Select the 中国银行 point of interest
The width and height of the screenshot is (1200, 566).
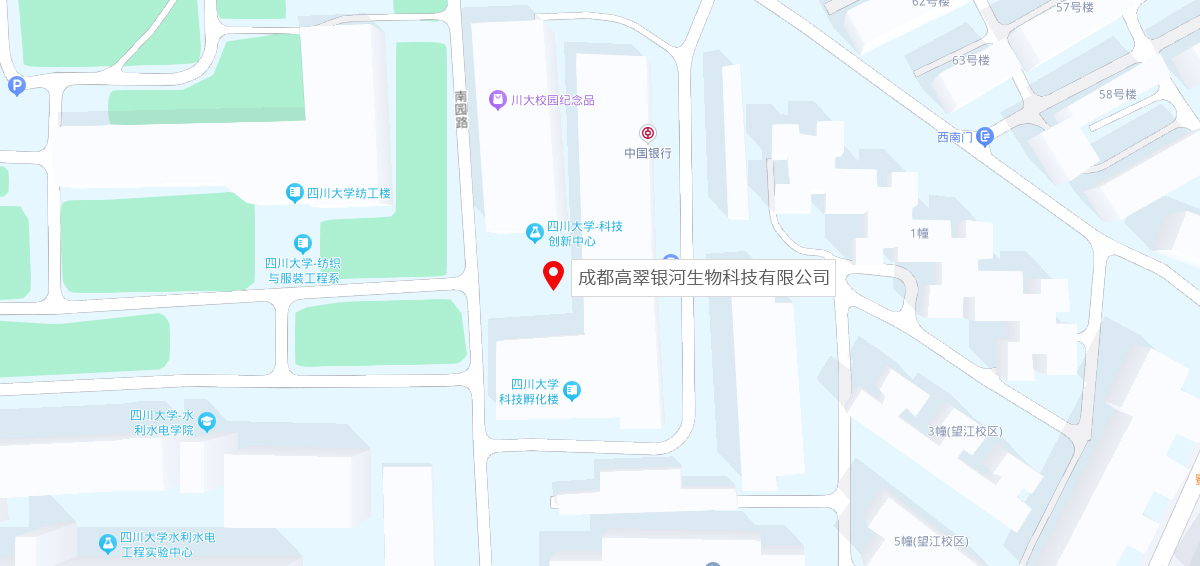tap(648, 133)
